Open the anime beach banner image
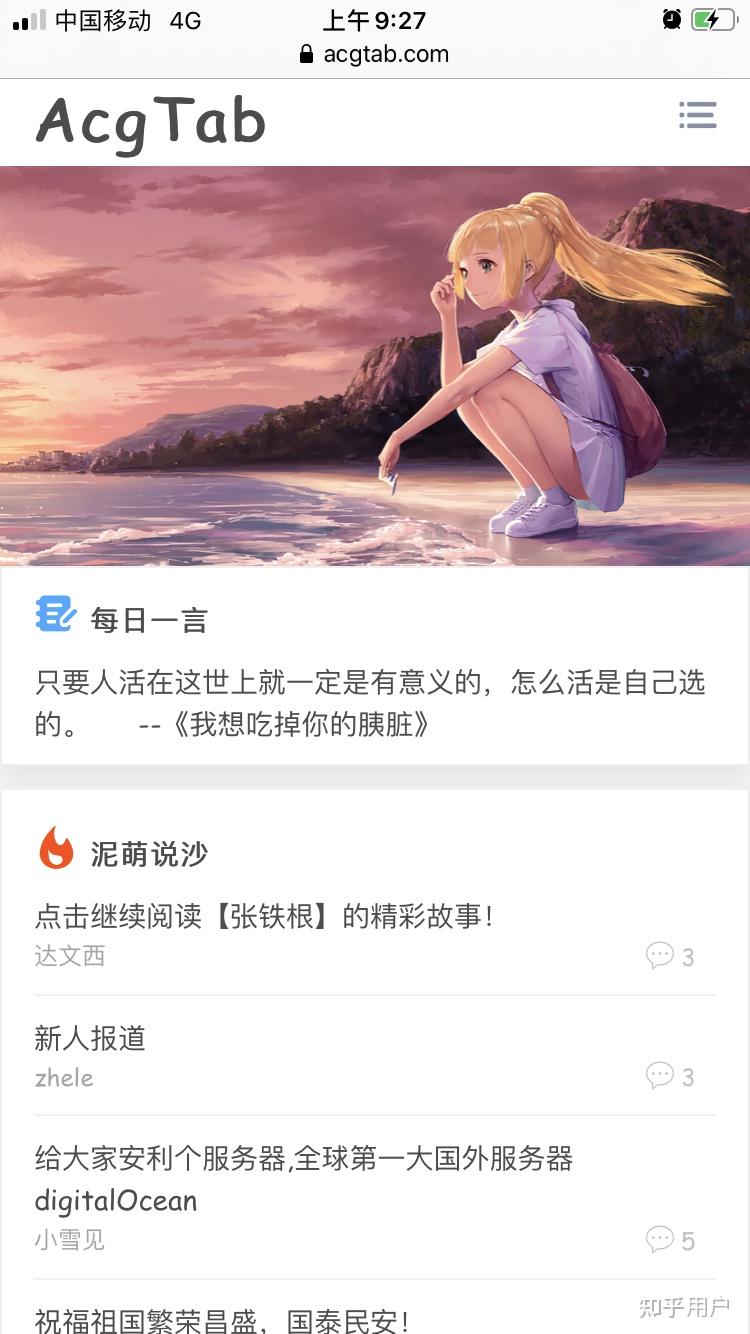 click(x=375, y=365)
